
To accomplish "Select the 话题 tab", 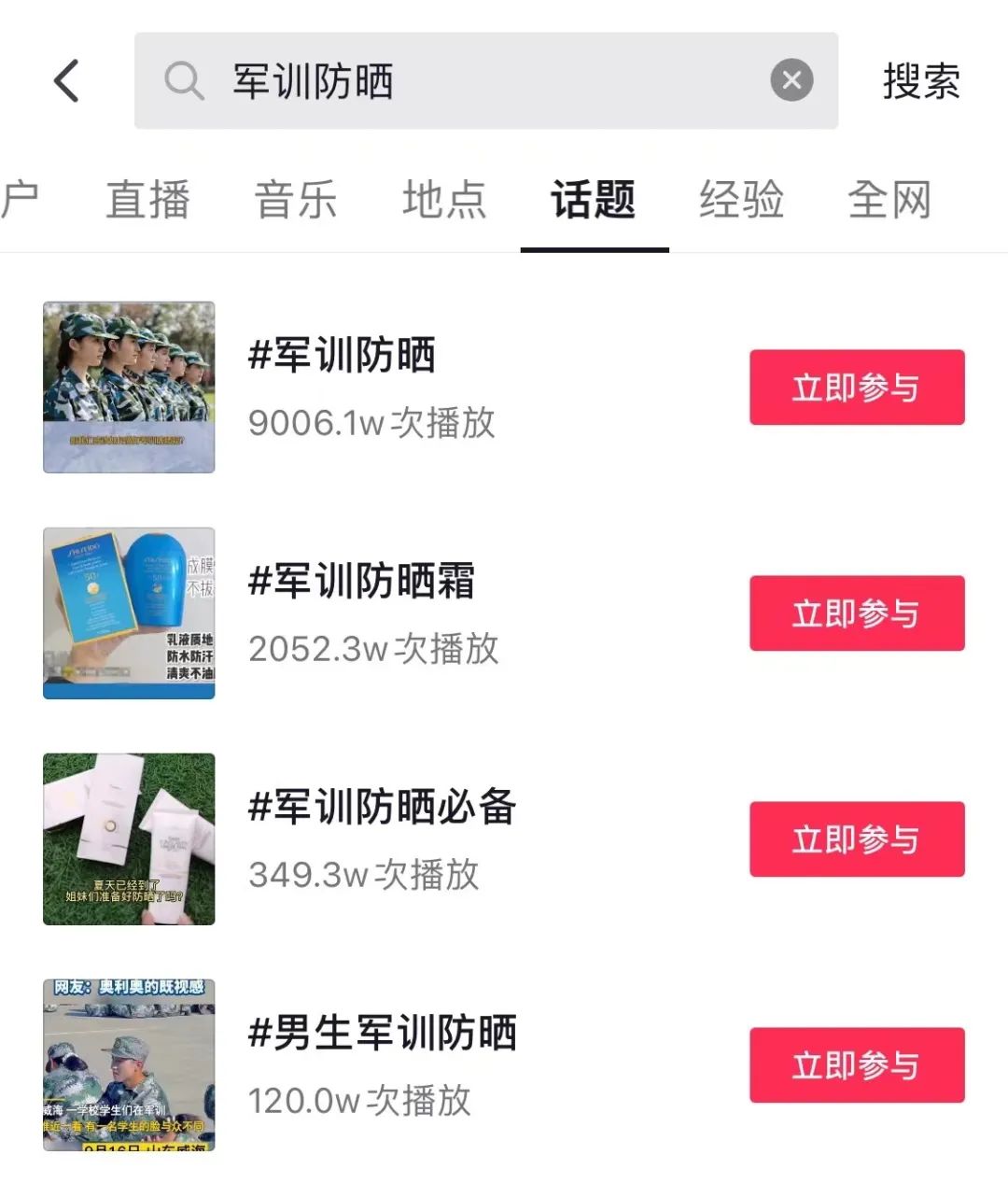I will [x=594, y=200].
